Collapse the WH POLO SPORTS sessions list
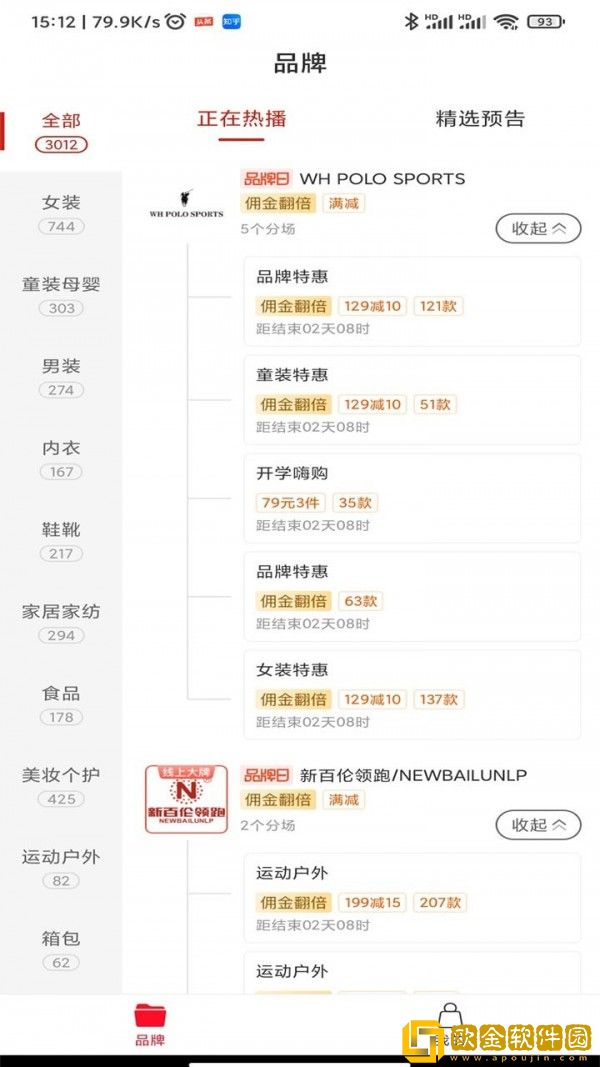 (x=538, y=229)
